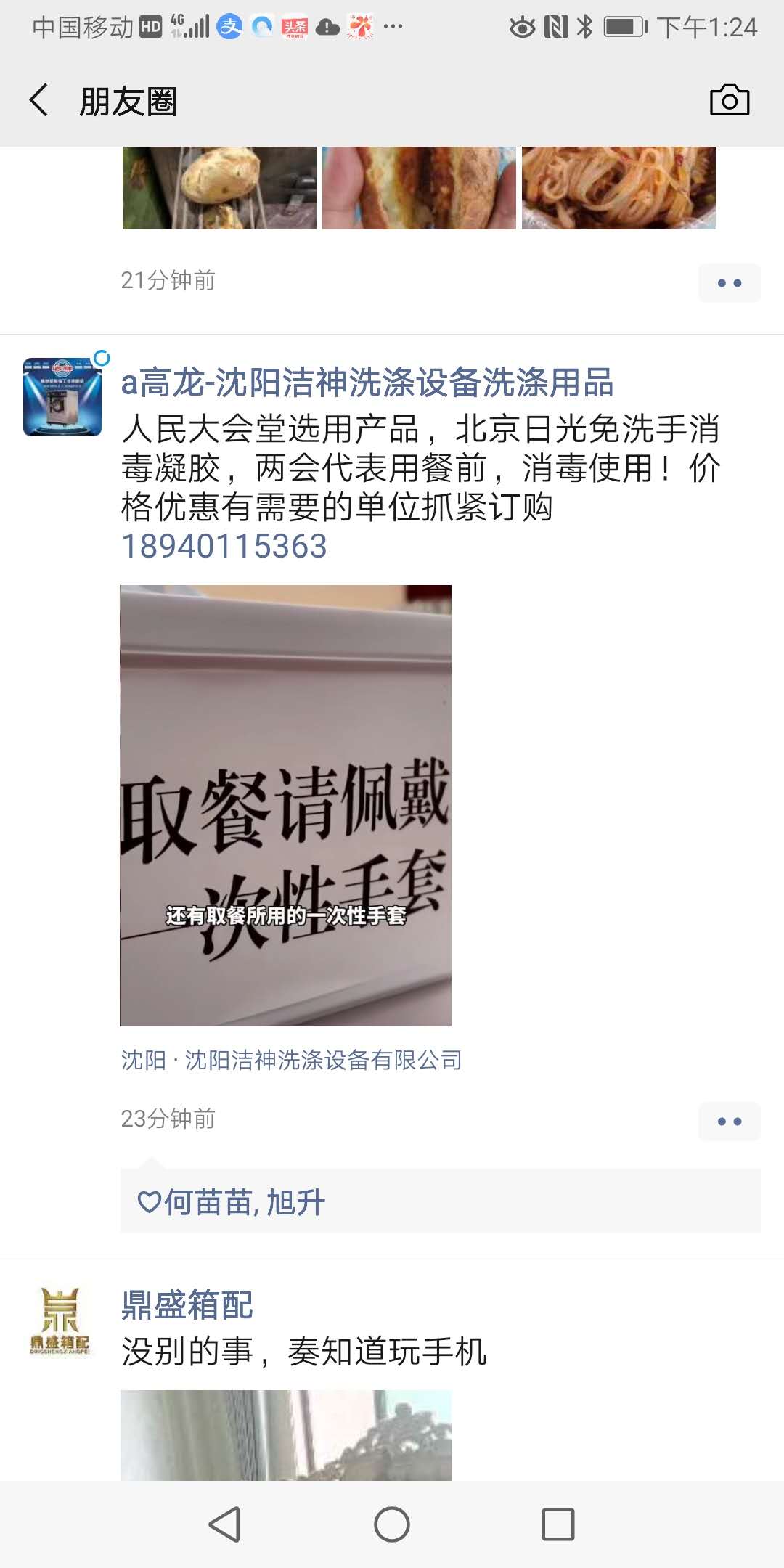Open 鼎盛箱配 avatar
The image size is (784, 1568).
click(x=60, y=1321)
